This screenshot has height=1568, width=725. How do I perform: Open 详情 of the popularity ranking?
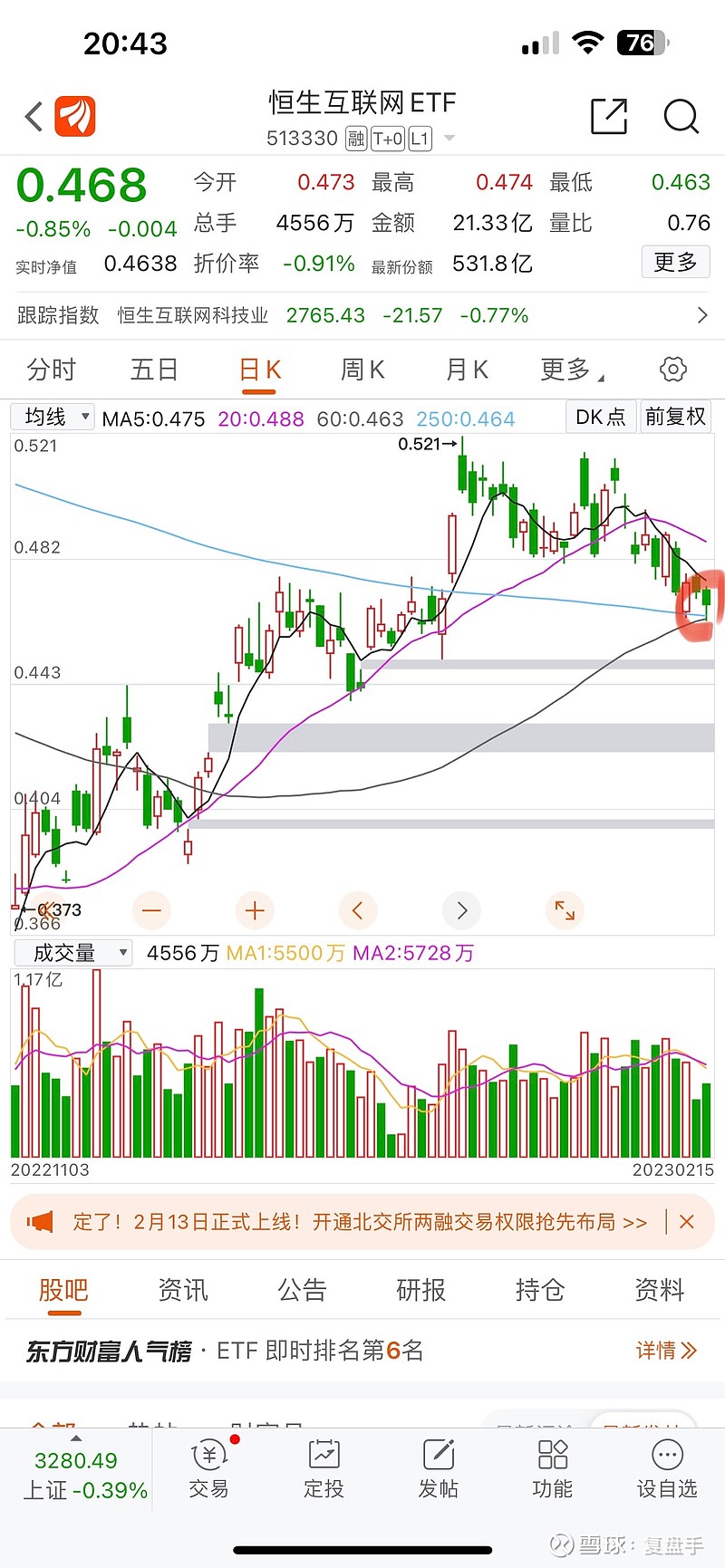666,1351
